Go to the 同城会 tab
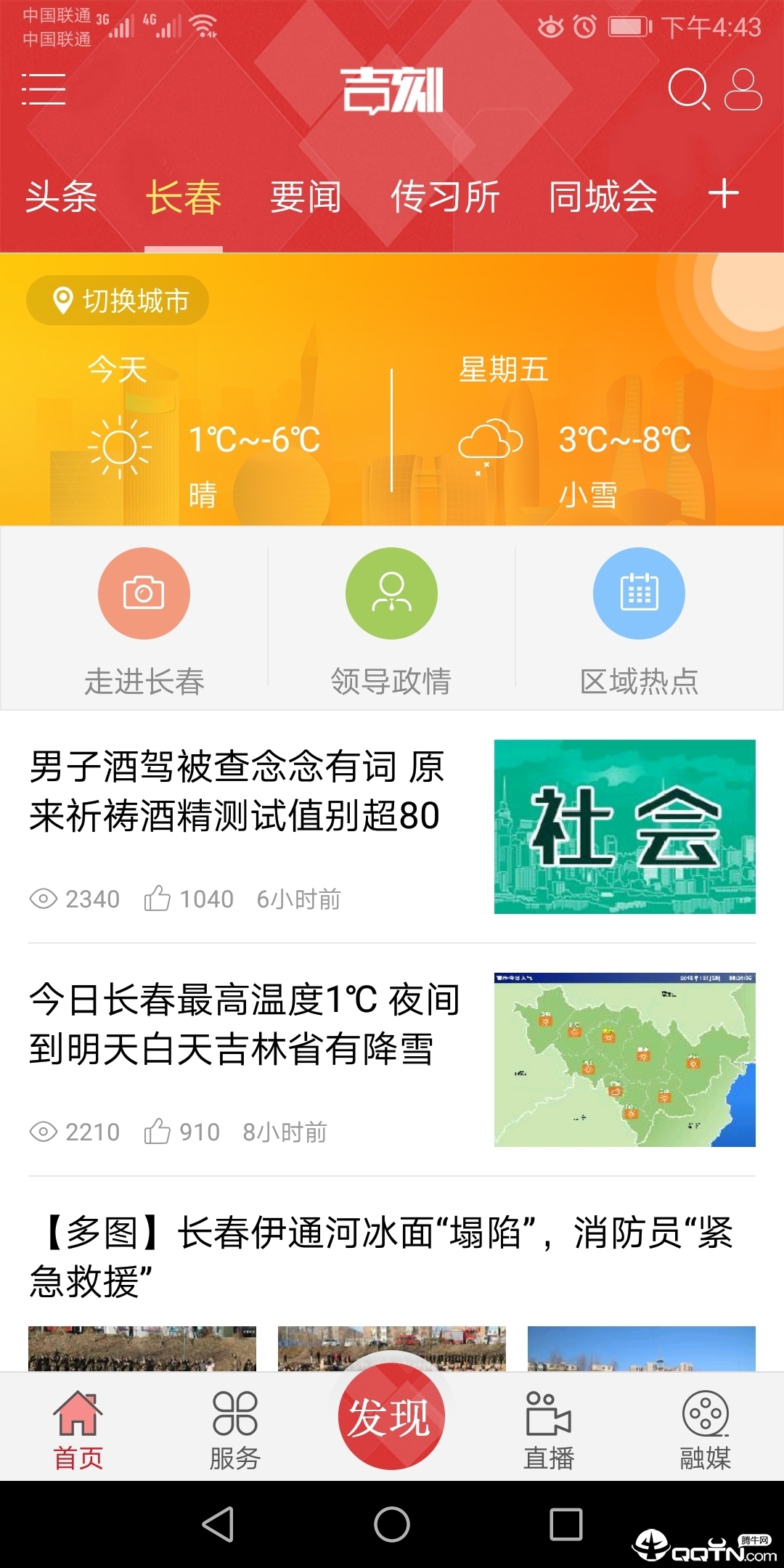 click(603, 197)
